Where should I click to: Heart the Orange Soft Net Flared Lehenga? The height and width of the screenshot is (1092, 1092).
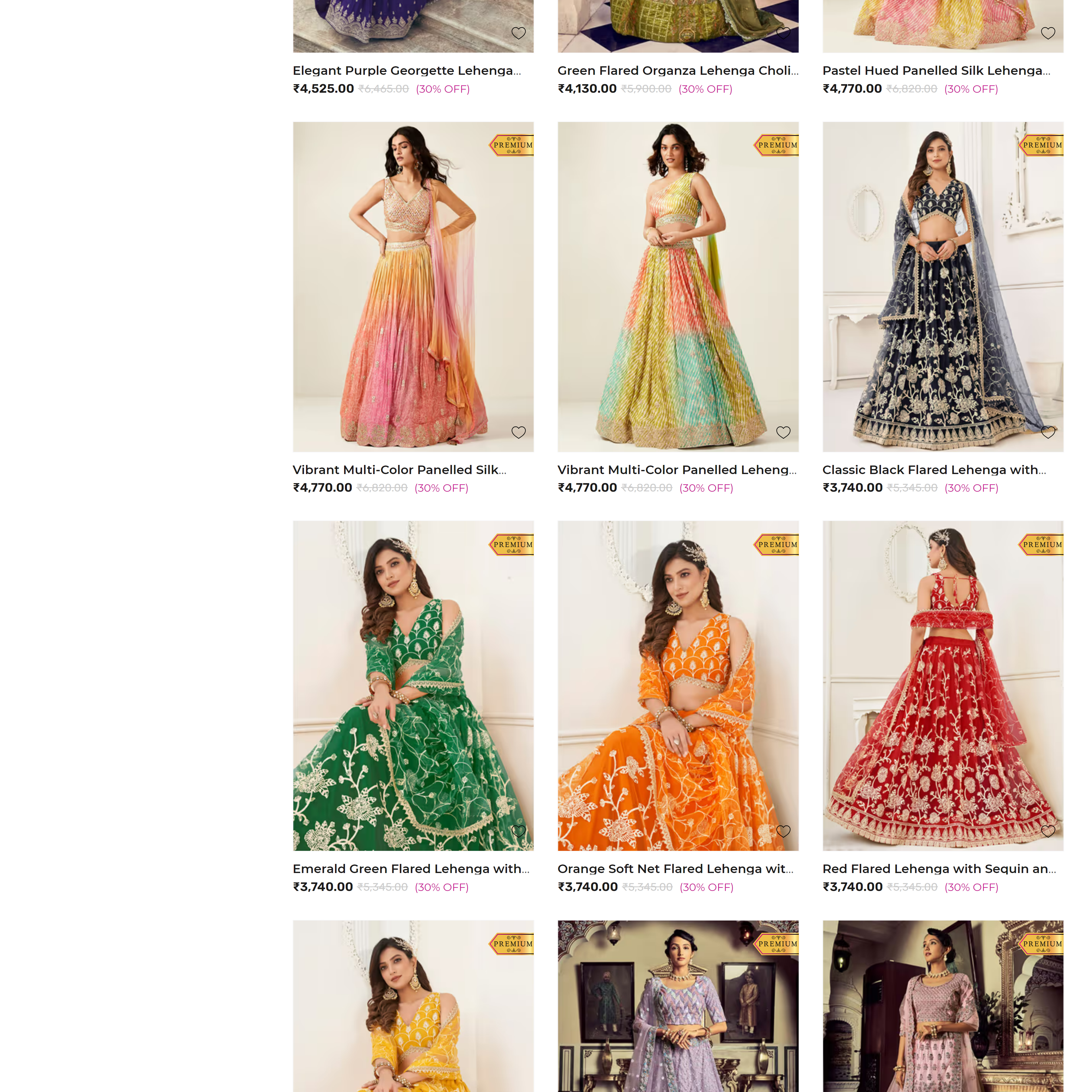pyautogui.click(x=783, y=831)
